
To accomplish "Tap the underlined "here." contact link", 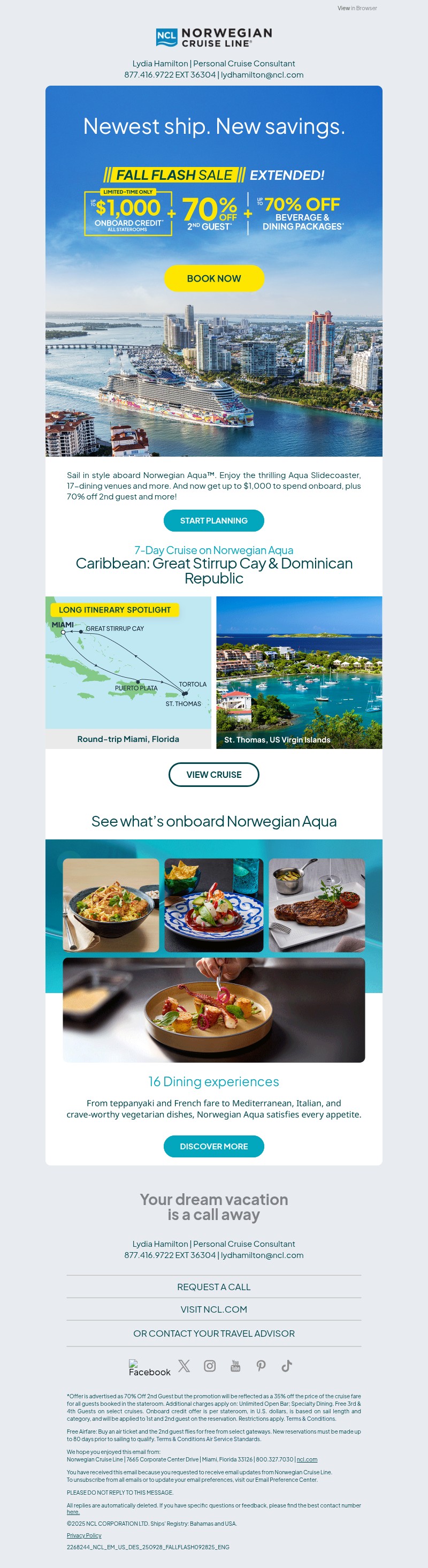I will click(x=73, y=1512).
